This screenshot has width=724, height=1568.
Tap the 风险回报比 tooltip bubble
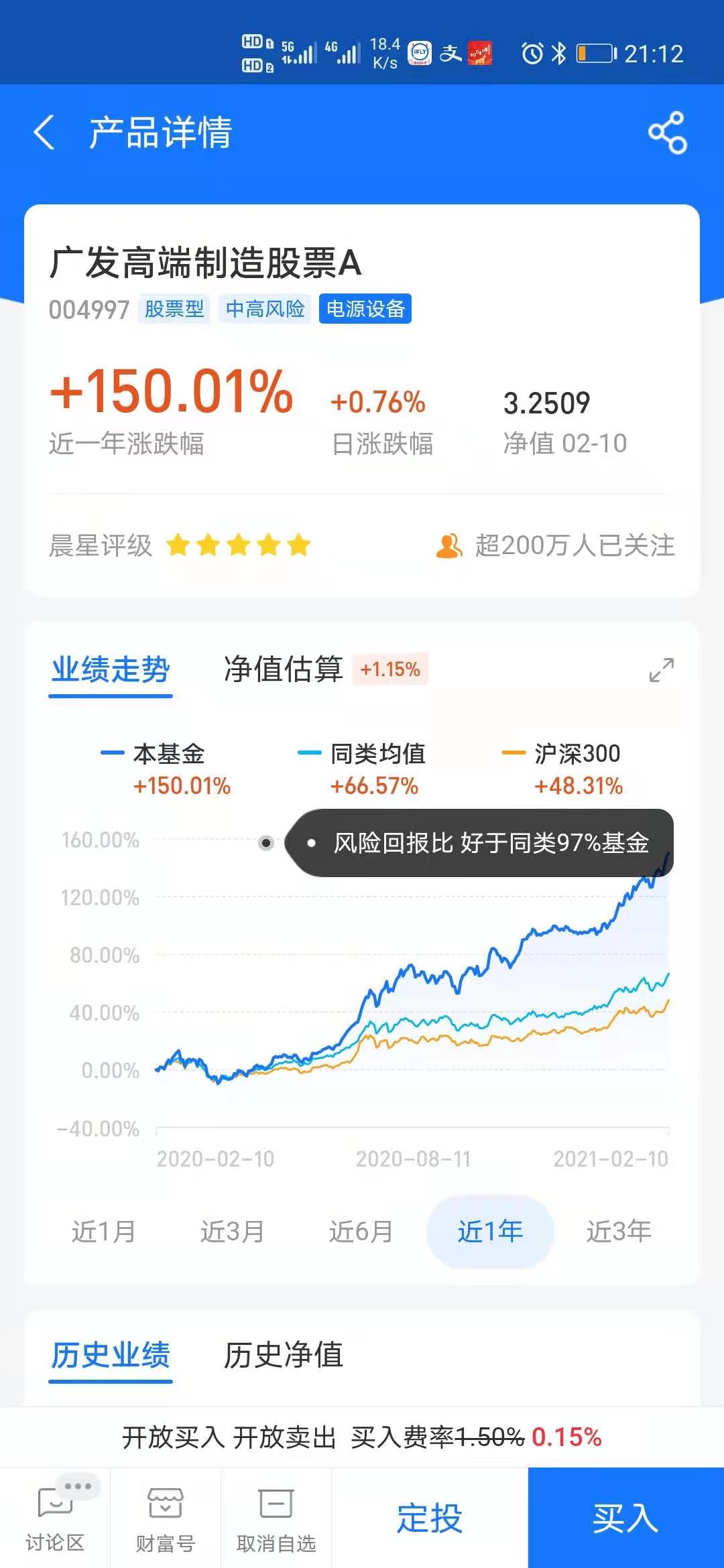(x=479, y=843)
